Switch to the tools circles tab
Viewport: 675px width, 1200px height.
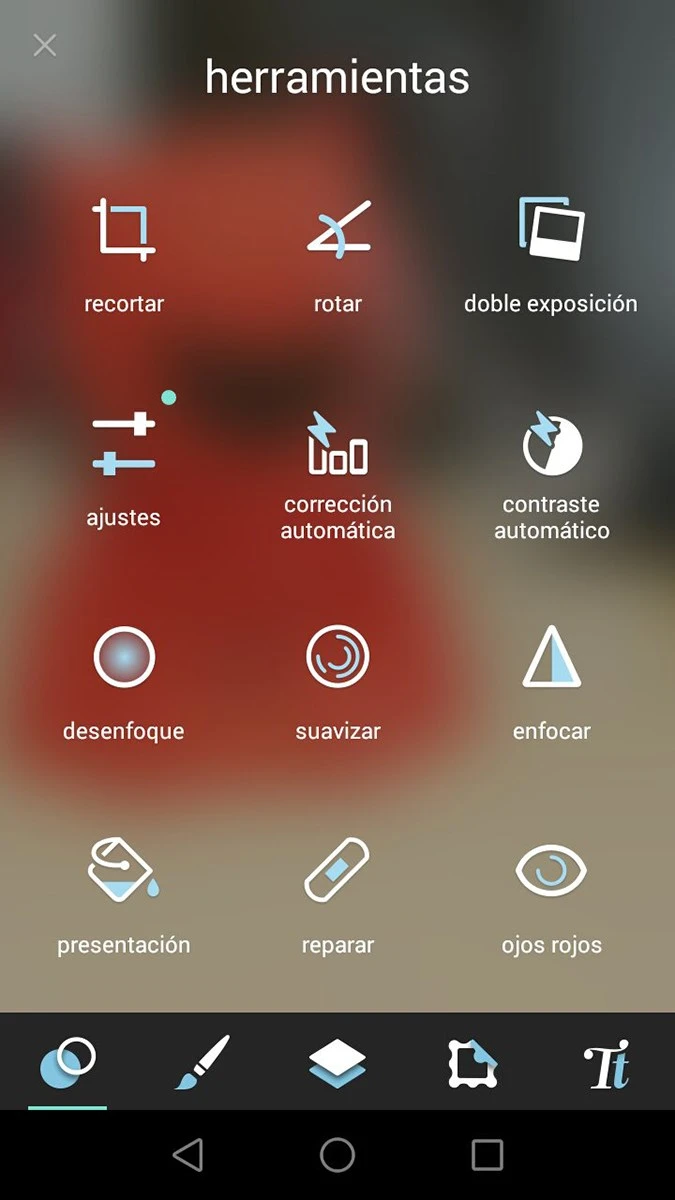pos(67,1062)
